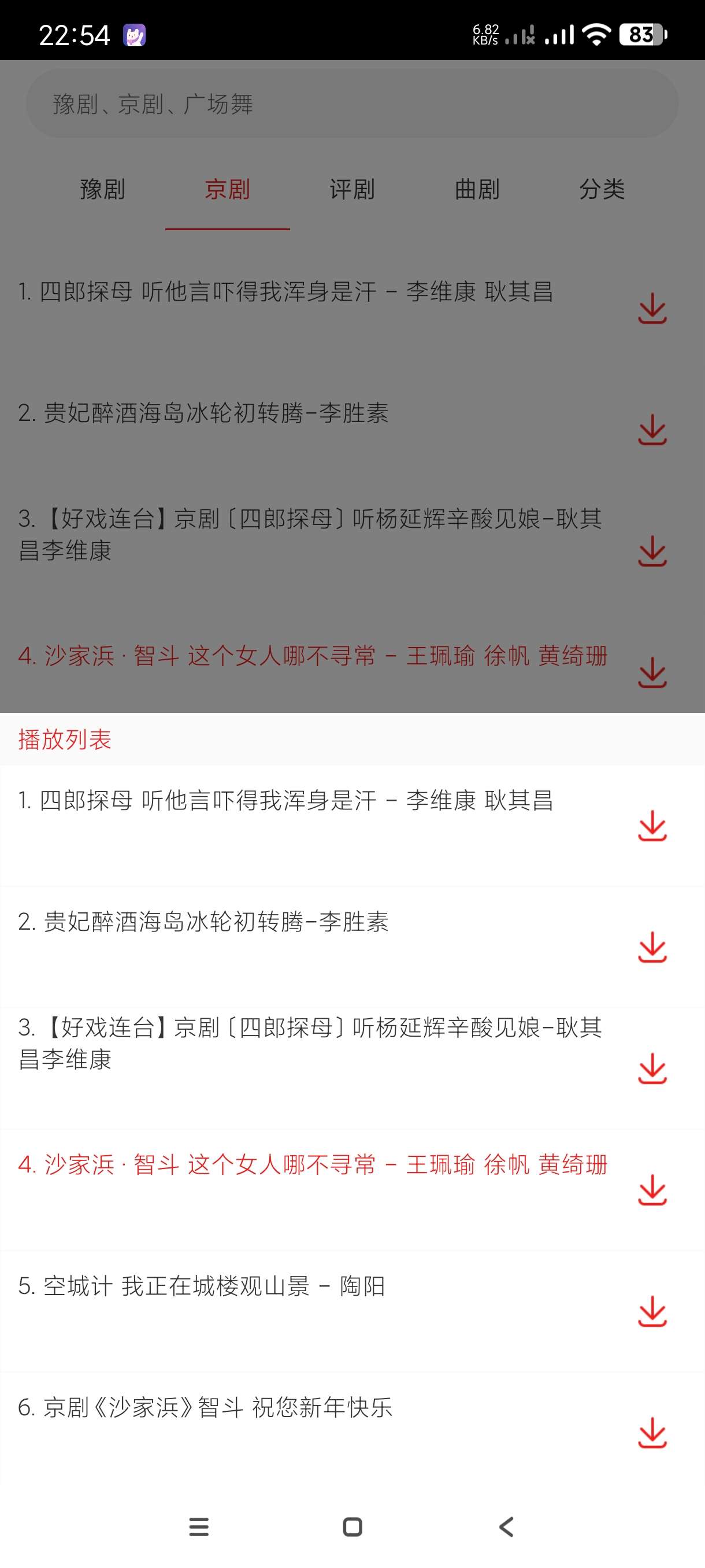
Task: Download playlist item 2 贵妃醉酒海岛冰轮初转腾
Action: tap(652, 947)
